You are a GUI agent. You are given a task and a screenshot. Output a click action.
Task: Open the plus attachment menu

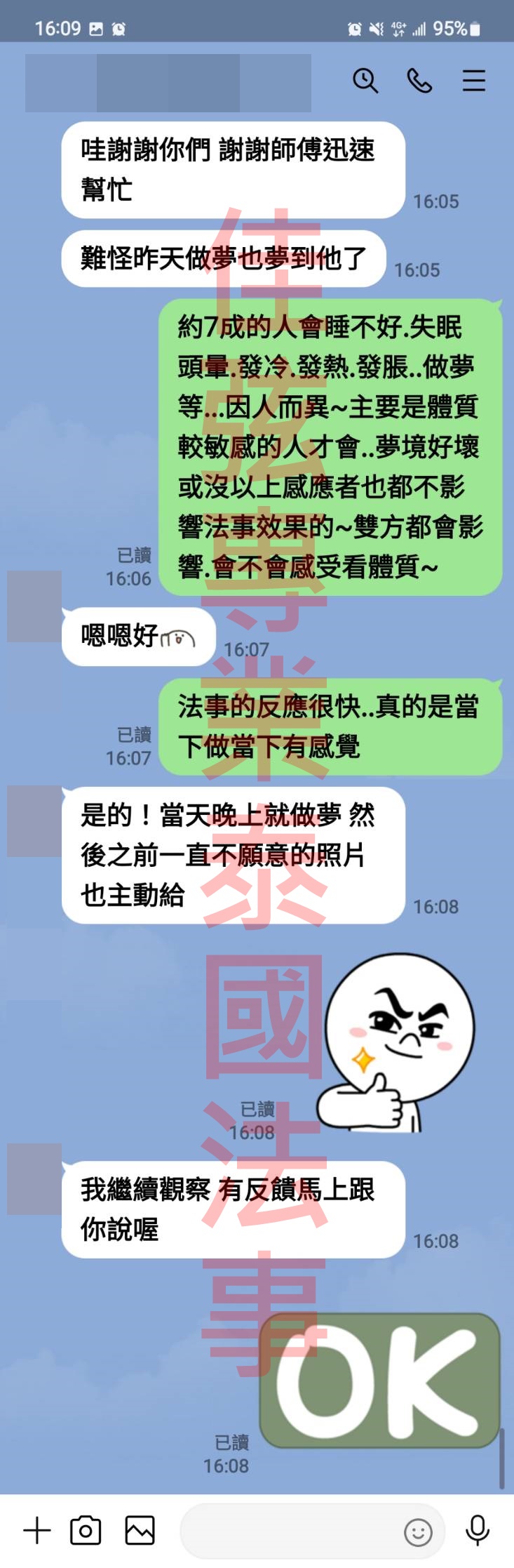click(x=37, y=1529)
